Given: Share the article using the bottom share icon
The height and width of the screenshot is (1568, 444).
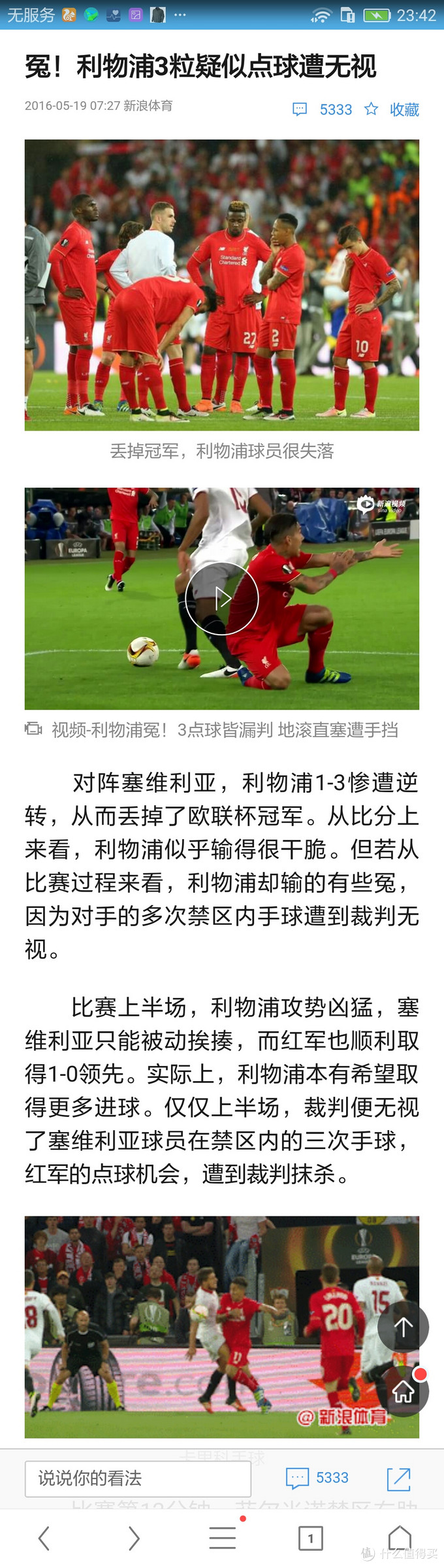Looking at the screenshot, I should (398, 1478).
